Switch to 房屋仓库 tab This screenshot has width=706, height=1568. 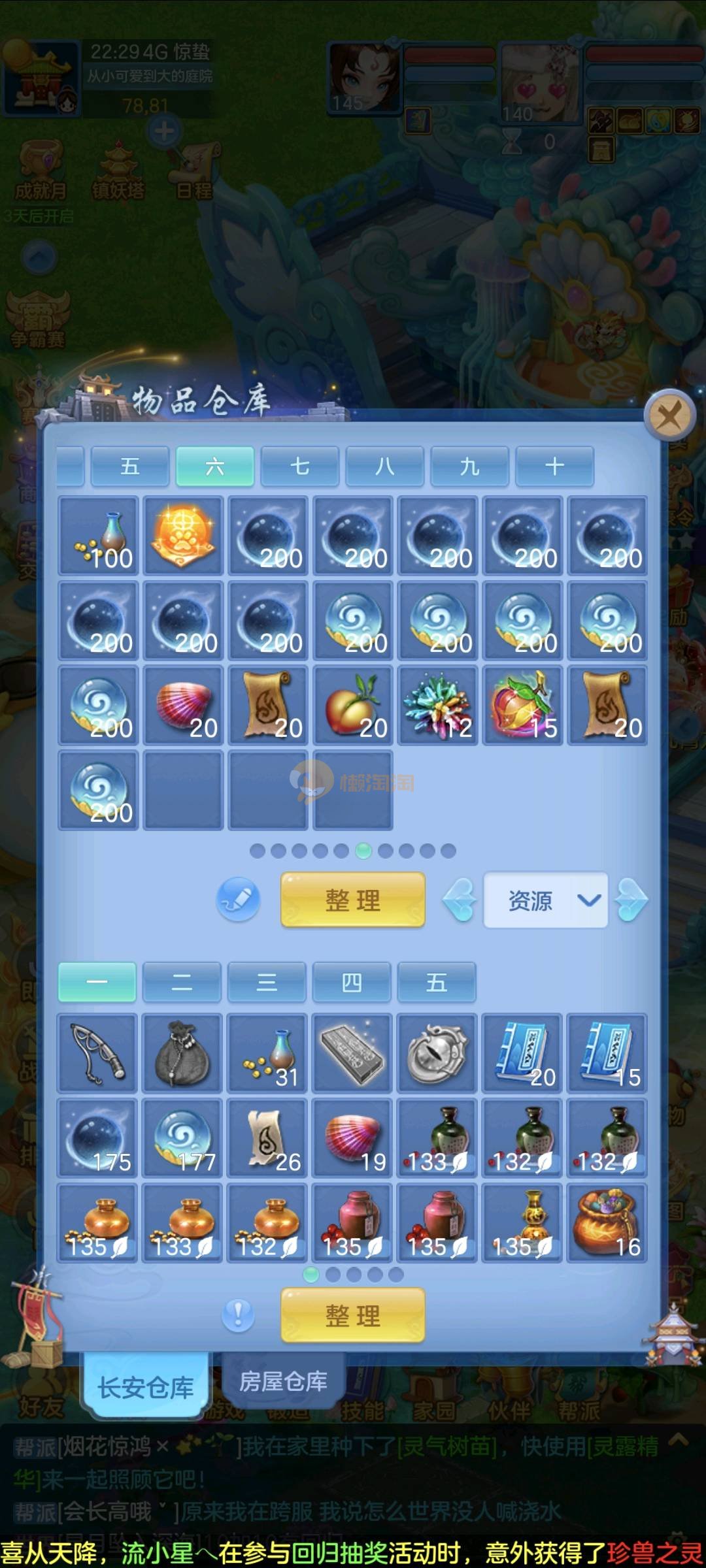coord(283,1382)
